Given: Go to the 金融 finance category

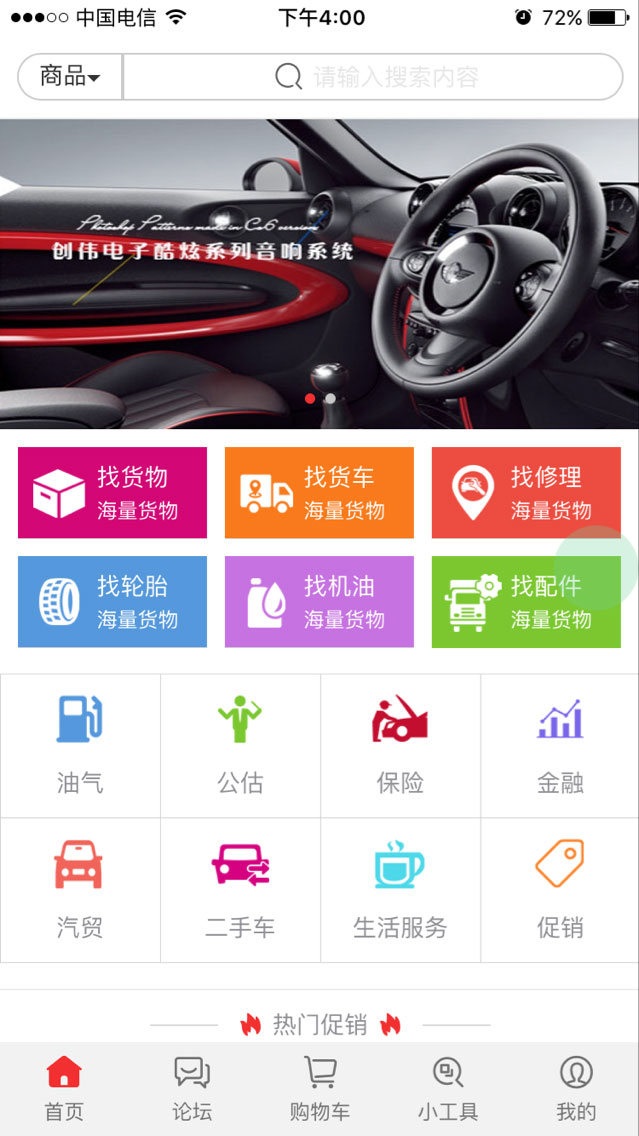Looking at the screenshot, I should click(x=560, y=746).
